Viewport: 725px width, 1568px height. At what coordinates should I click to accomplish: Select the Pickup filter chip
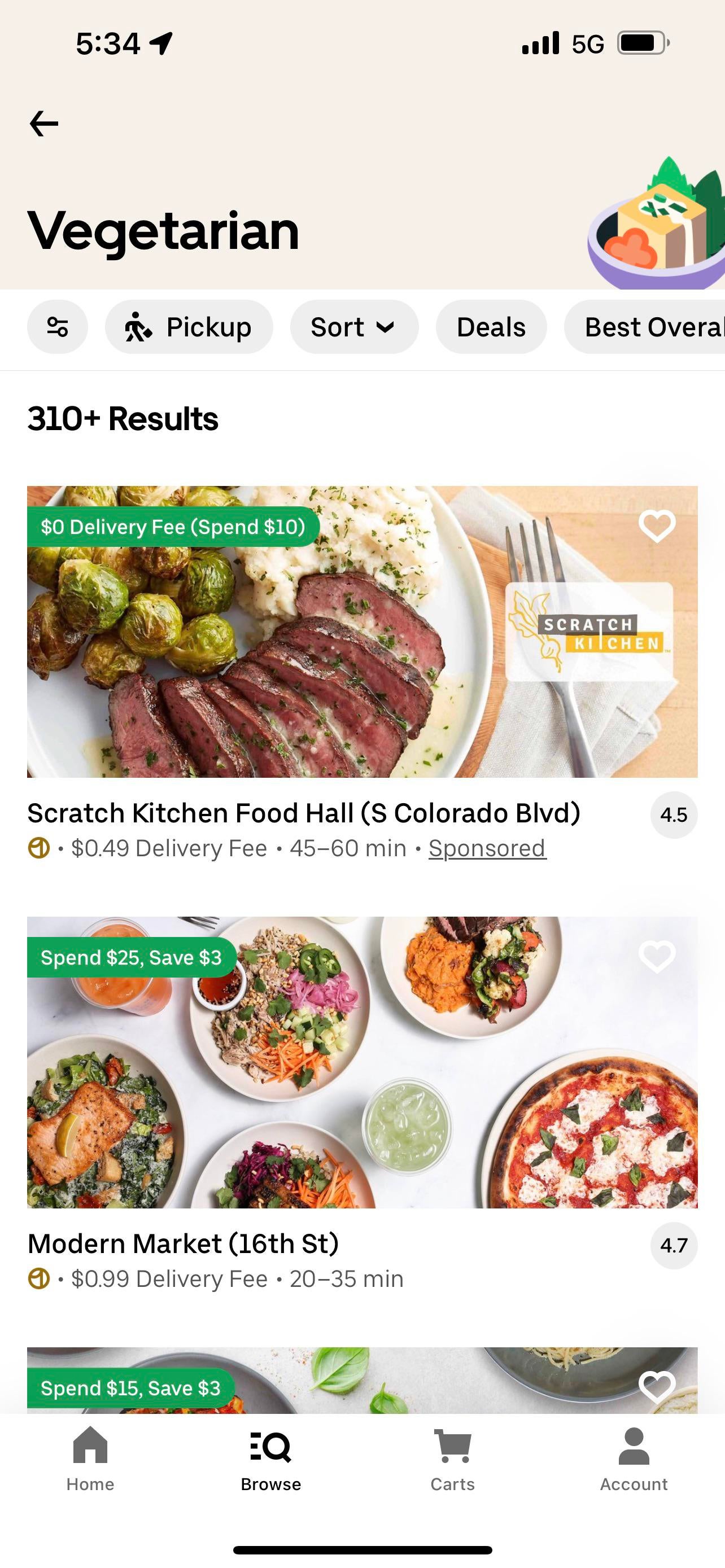click(x=189, y=327)
